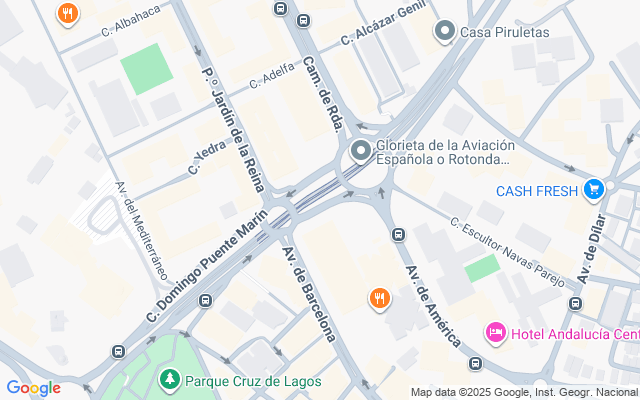
Task: Open the restaurant pin beside Av. de Barcelona
Action: point(379,298)
